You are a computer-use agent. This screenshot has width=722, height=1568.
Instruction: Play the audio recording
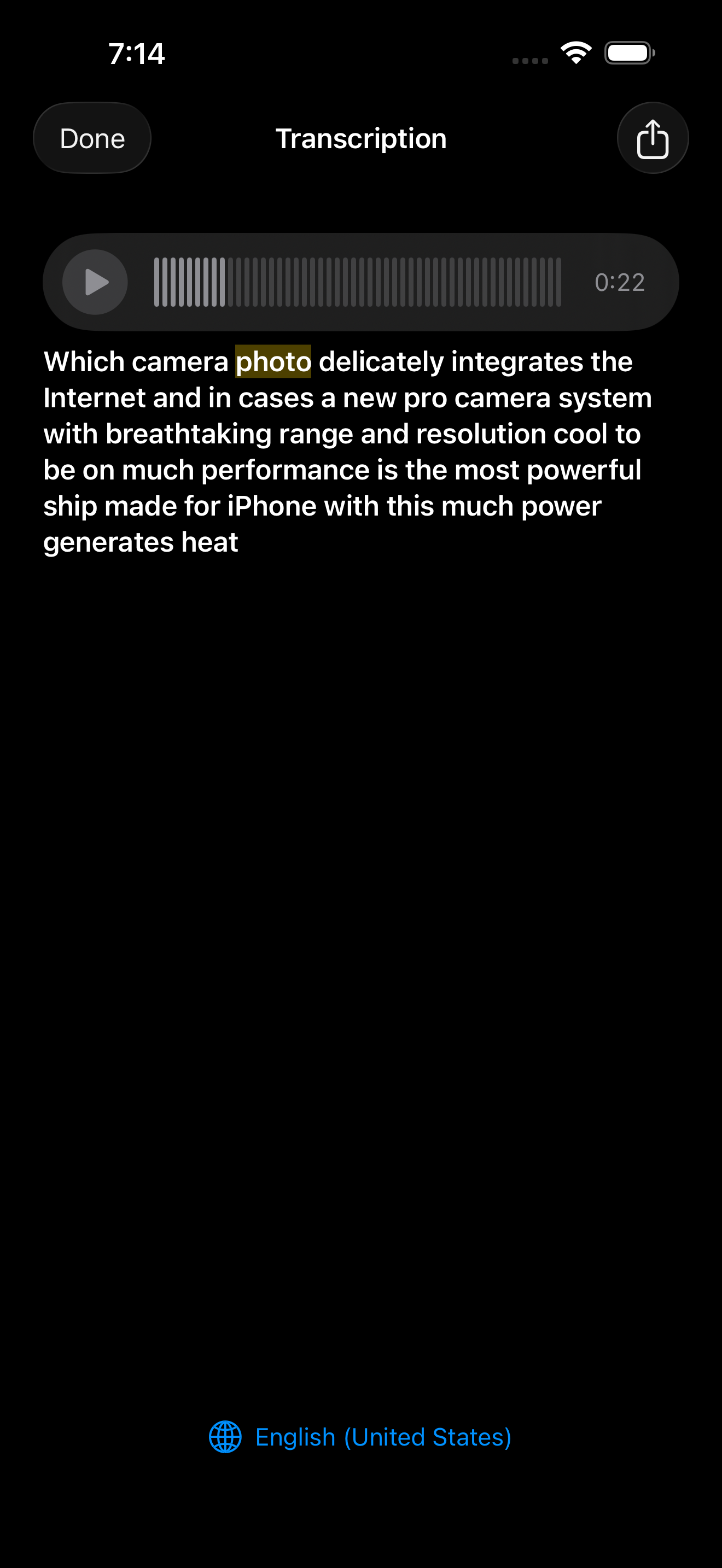pyautogui.click(x=95, y=282)
